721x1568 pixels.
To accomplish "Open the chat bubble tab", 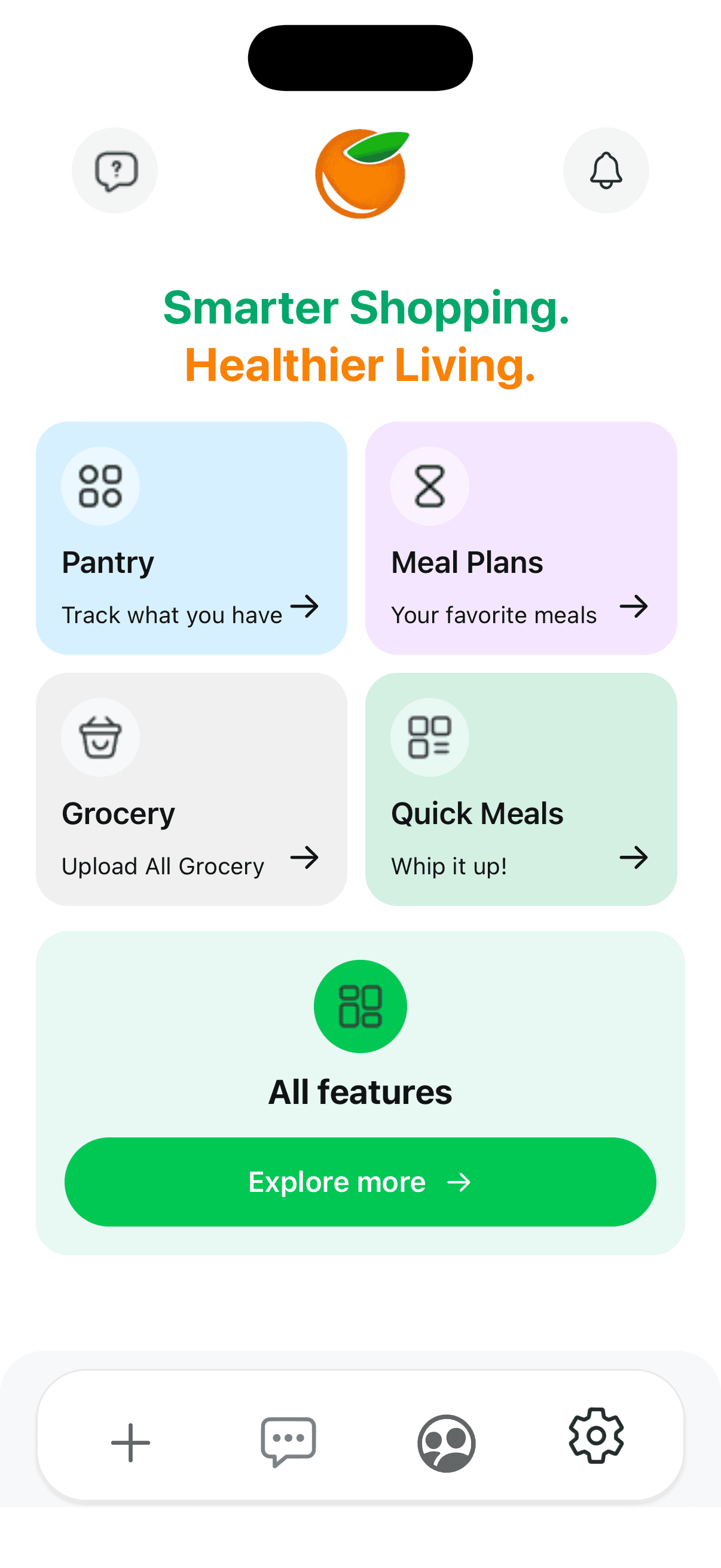I will tap(288, 1441).
